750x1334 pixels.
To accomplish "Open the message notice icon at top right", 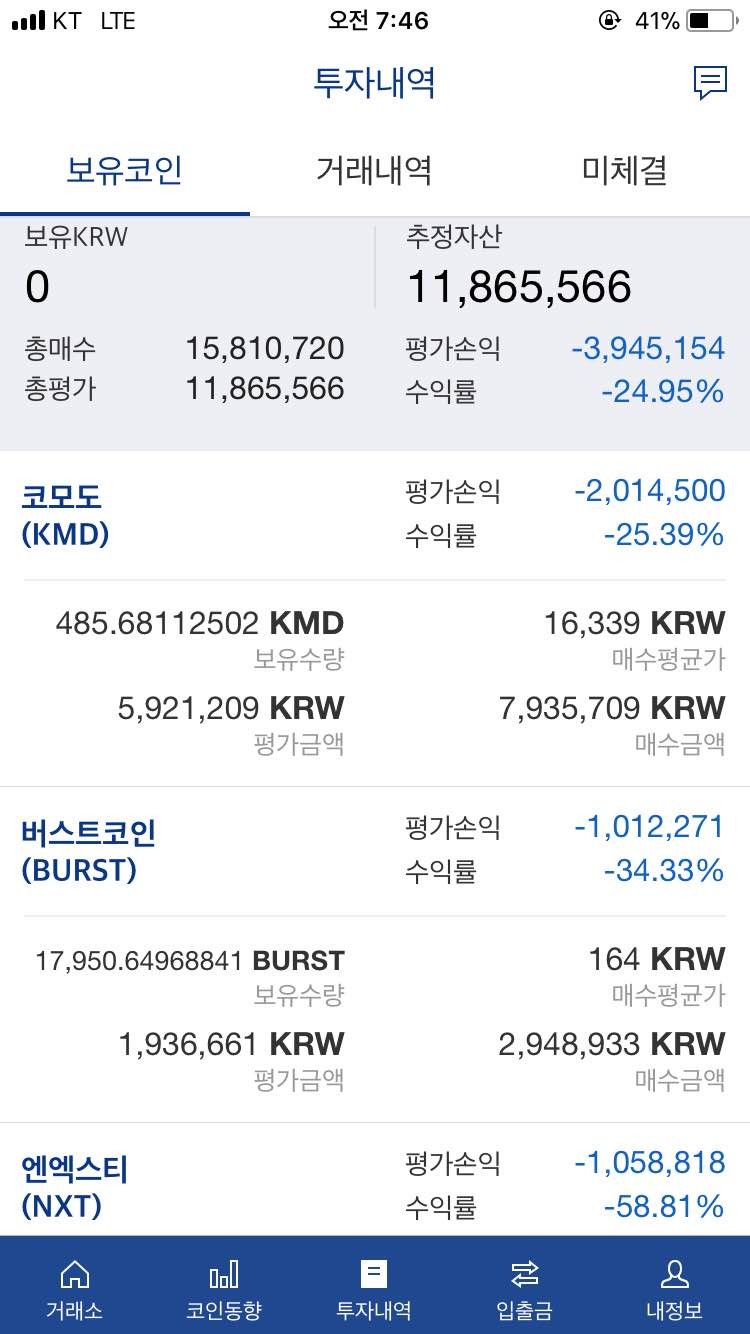I will pyautogui.click(x=710, y=82).
